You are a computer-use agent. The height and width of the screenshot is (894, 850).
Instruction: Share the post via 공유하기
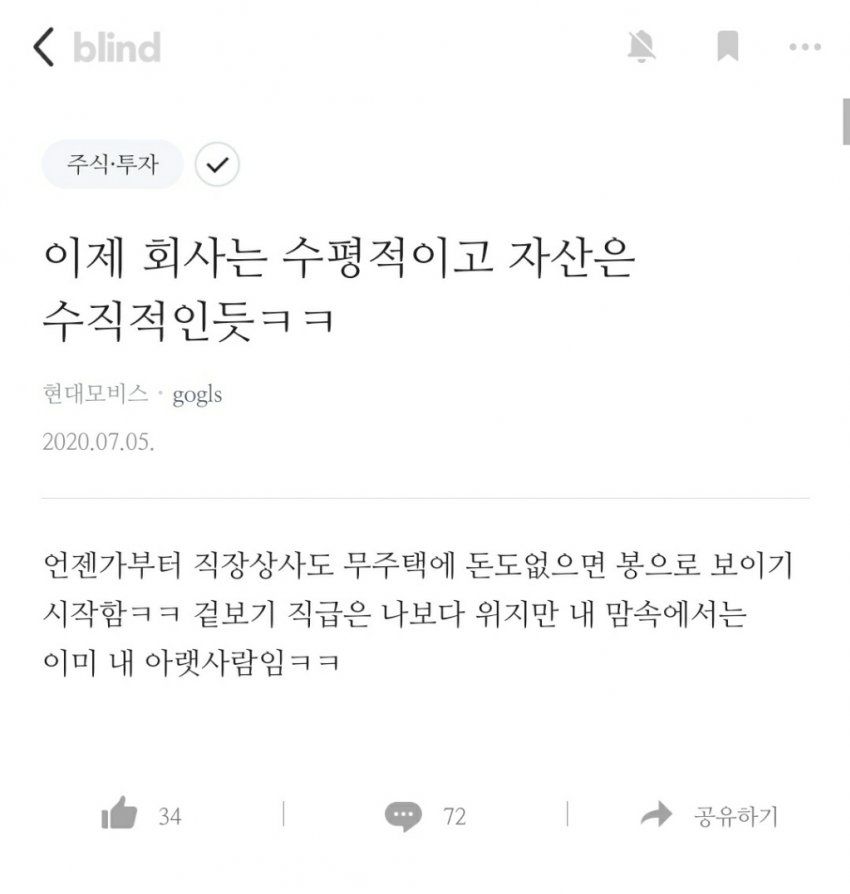pyautogui.click(x=710, y=816)
